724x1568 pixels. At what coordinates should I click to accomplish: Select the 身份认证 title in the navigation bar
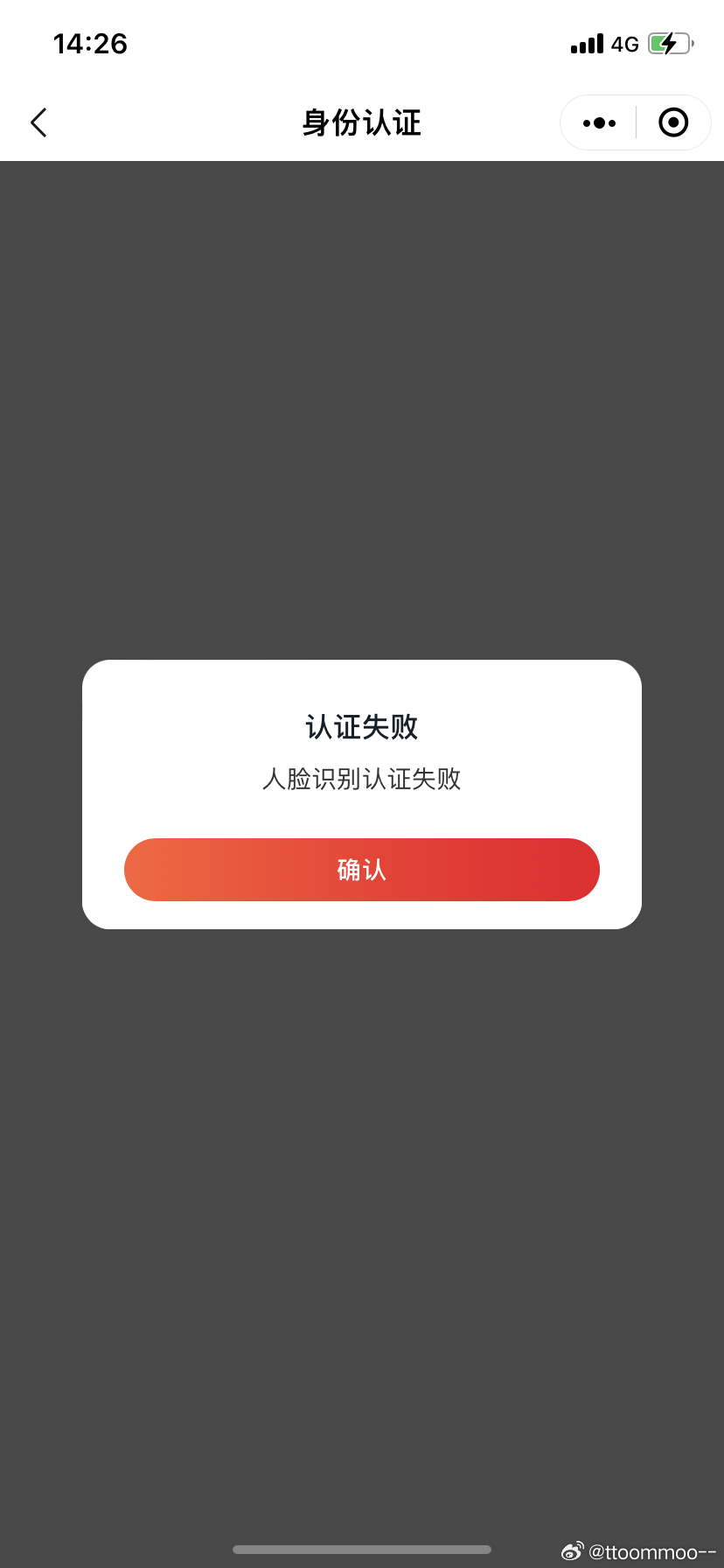361,122
